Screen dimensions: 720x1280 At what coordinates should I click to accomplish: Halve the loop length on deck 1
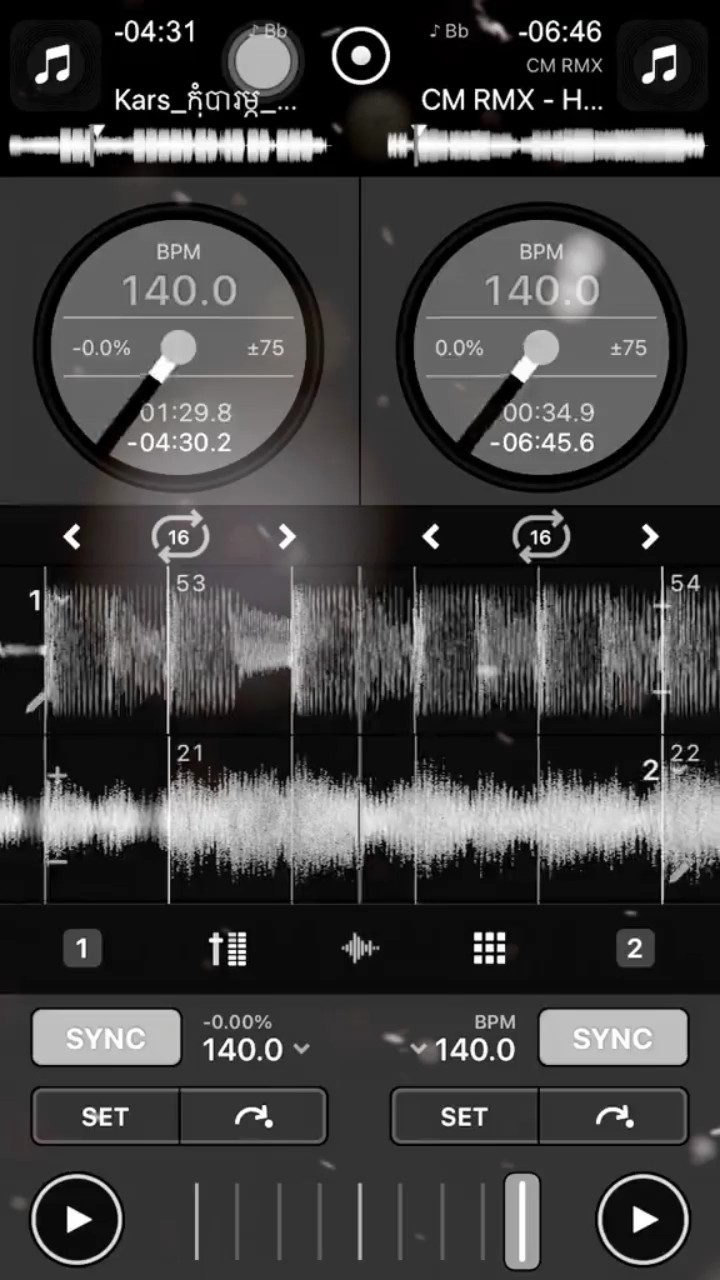72,537
